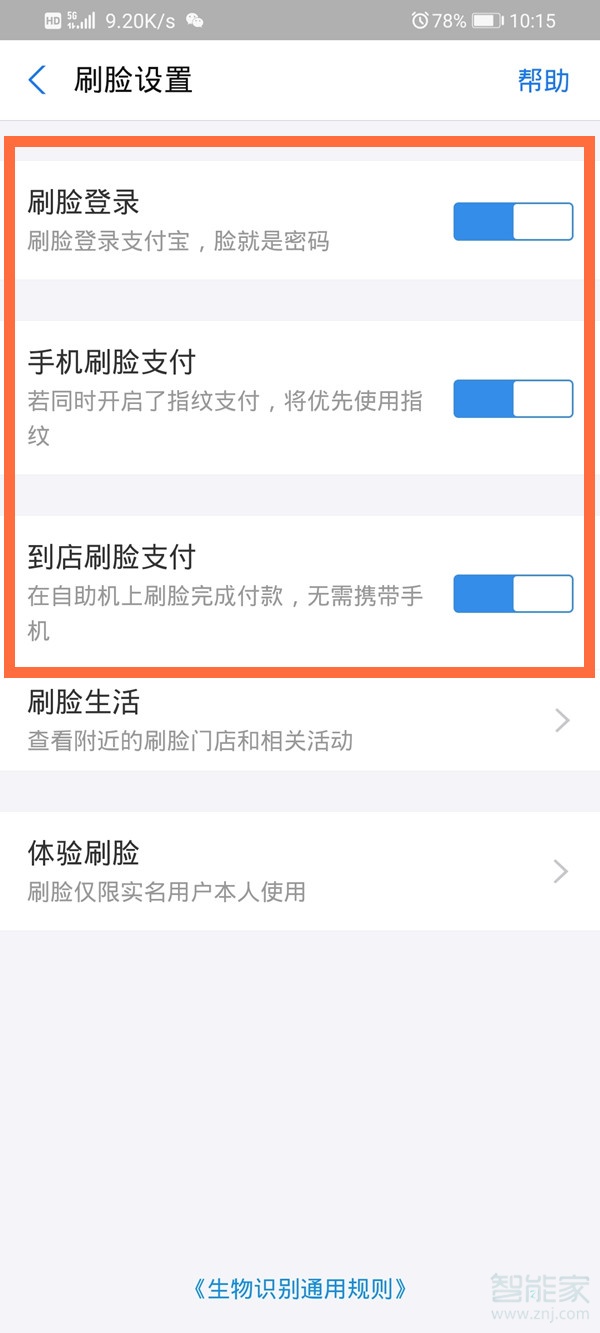Screen dimensions: 600x1333
Task: Toggle the 刷脸登录 switch
Action: (513, 222)
